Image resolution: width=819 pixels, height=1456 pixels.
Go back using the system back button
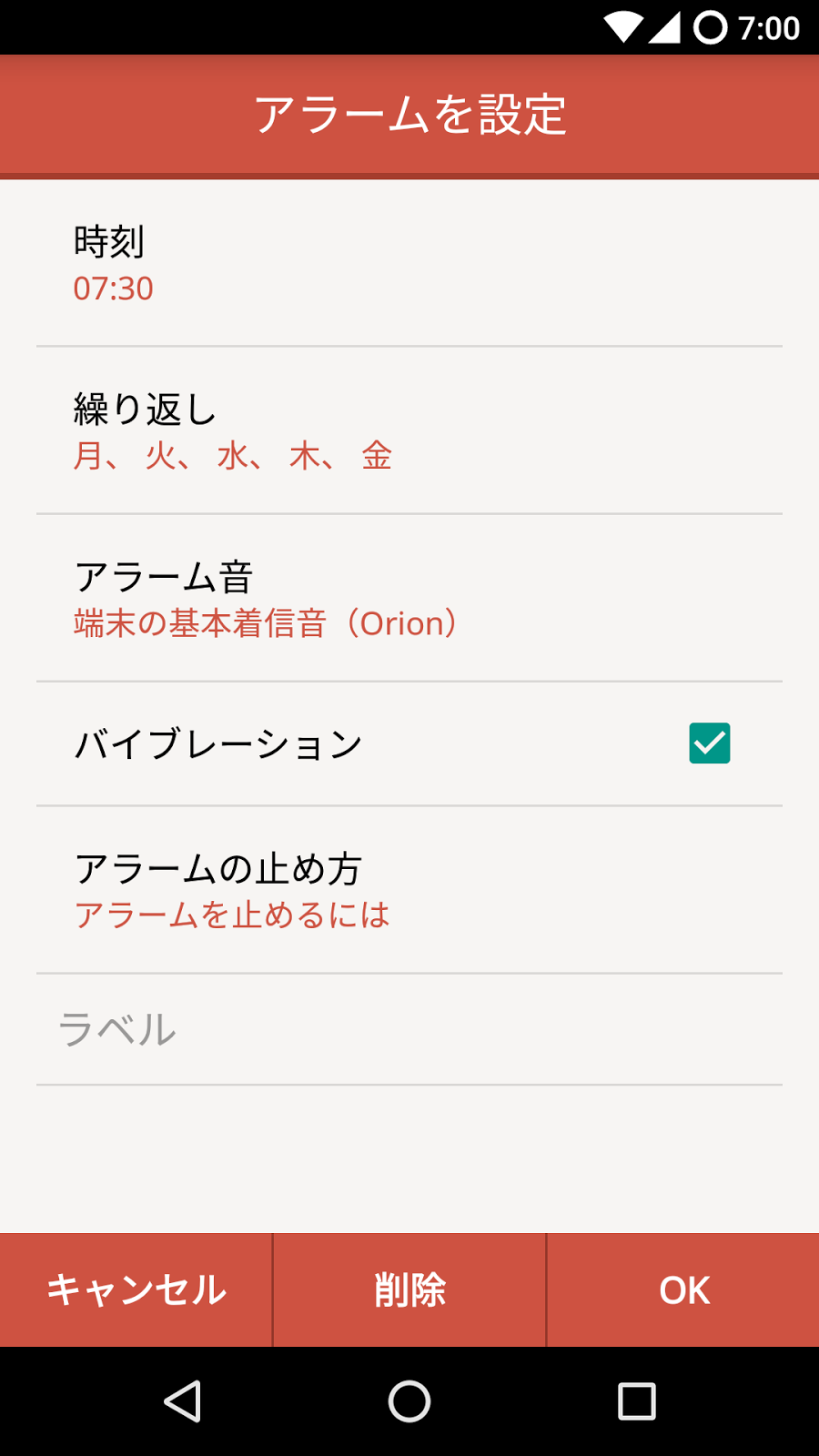coord(182,1401)
